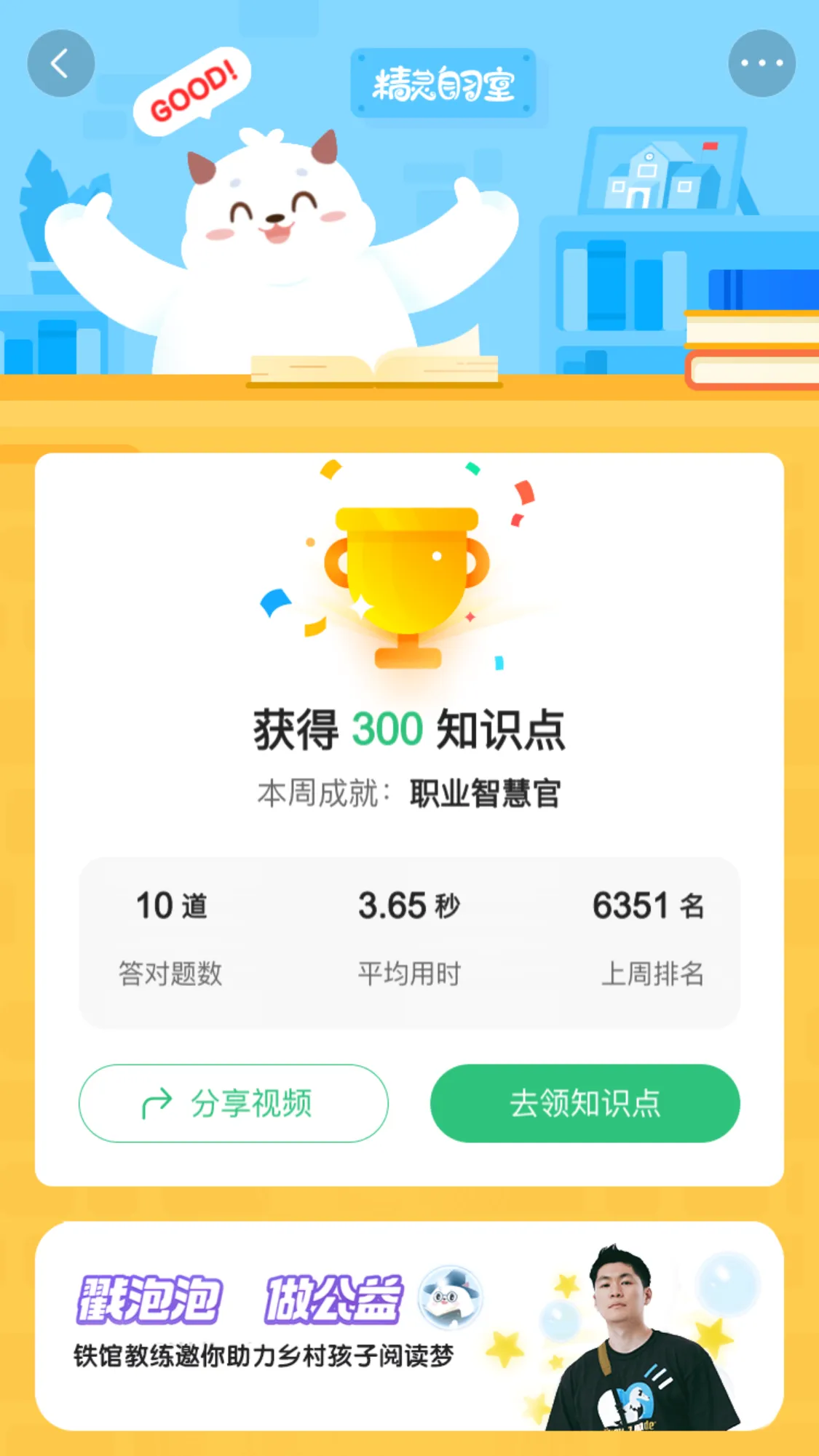Tap the golden trophy icon

[x=409, y=582]
